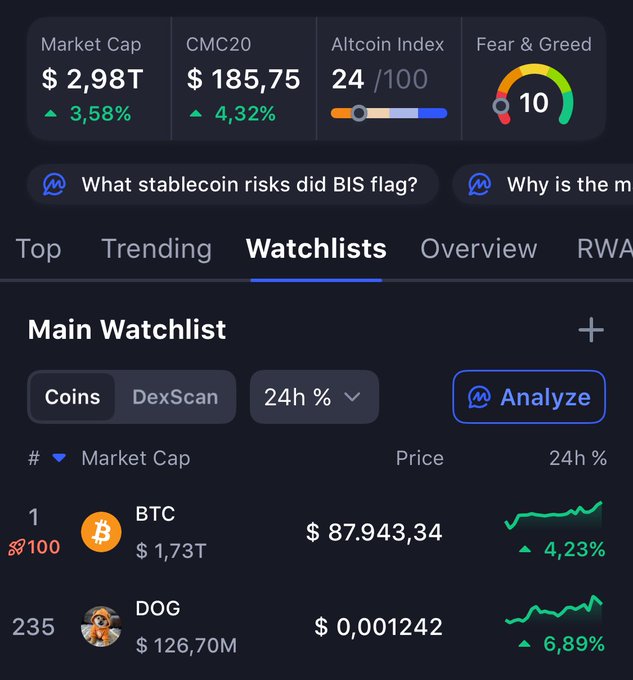The height and width of the screenshot is (680, 633).
Task: Expand the 24h % dropdown
Action: click(x=313, y=397)
